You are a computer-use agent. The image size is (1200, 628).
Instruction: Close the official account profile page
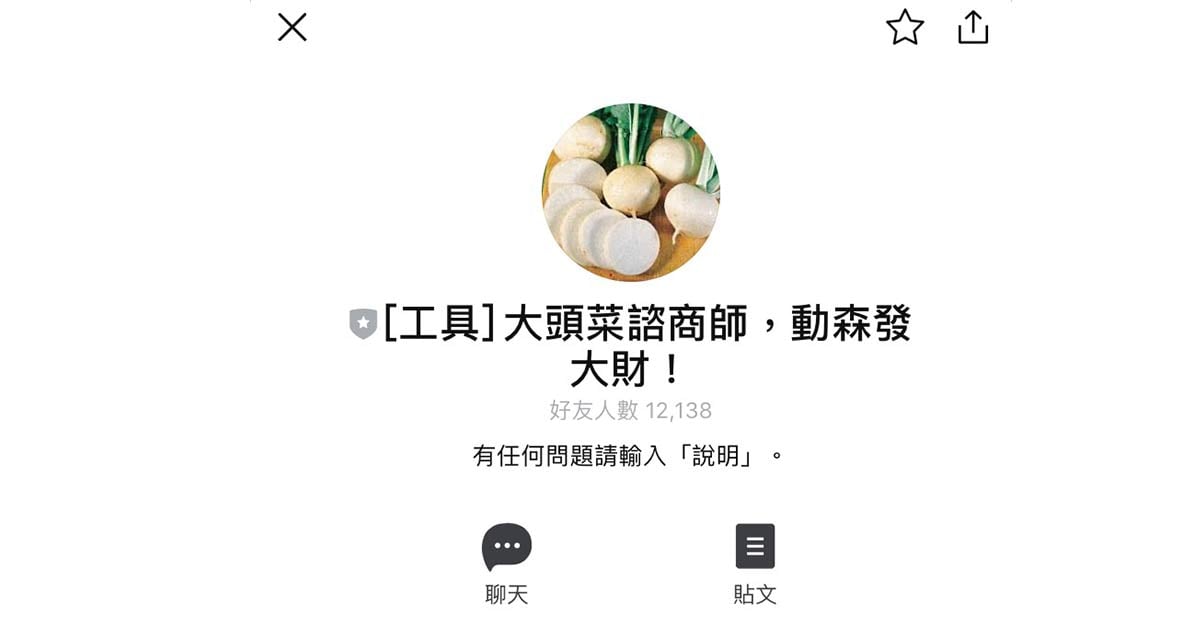pos(292,28)
